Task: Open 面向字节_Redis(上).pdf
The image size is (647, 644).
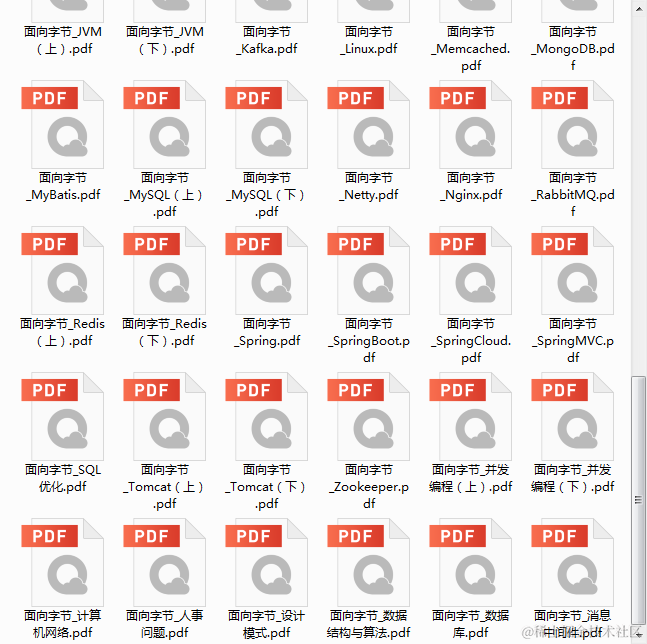Action: (62, 272)
